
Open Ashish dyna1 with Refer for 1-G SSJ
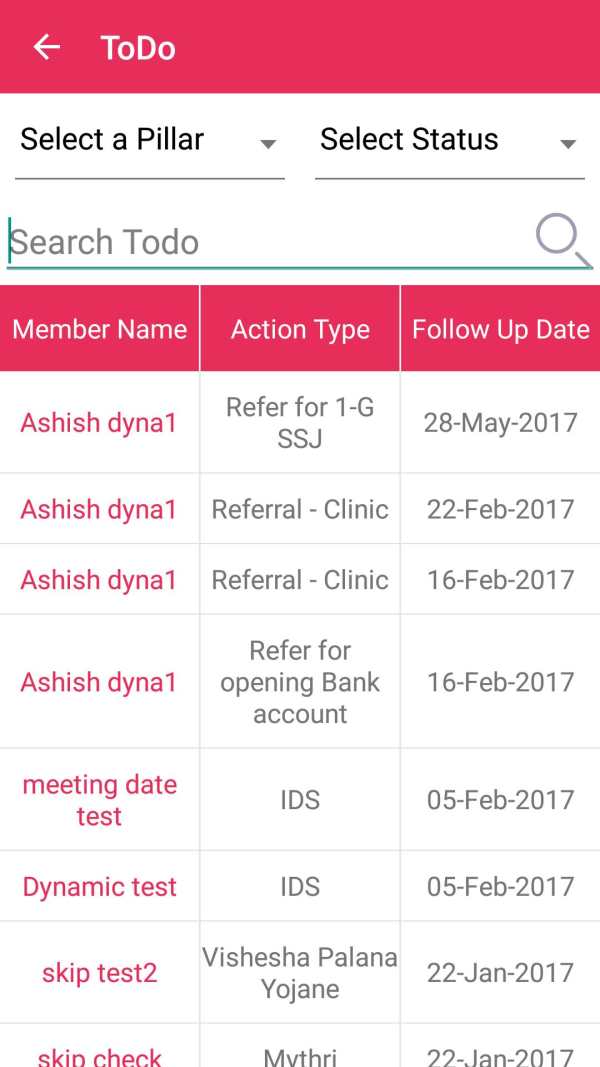(x=99, y=423)
